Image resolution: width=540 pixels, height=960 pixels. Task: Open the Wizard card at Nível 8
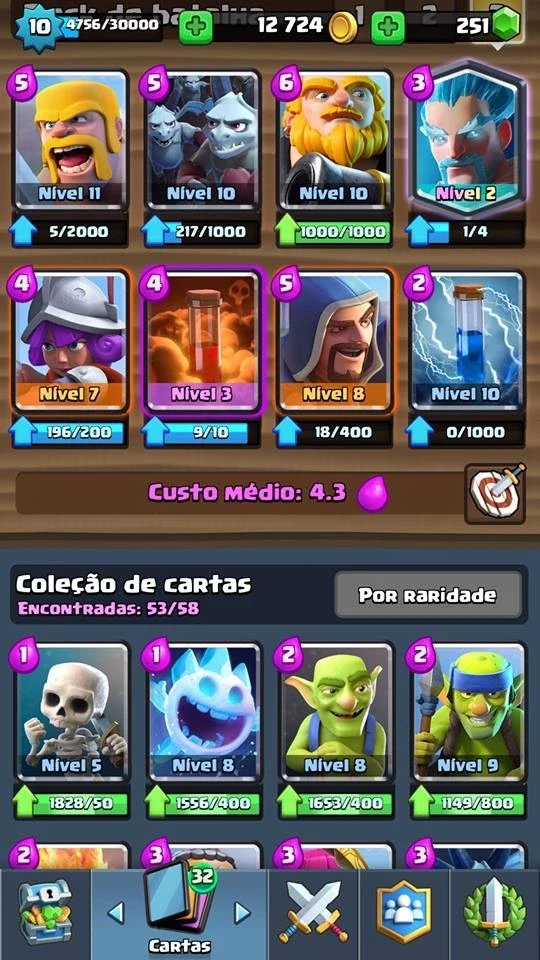pos(335,342)
